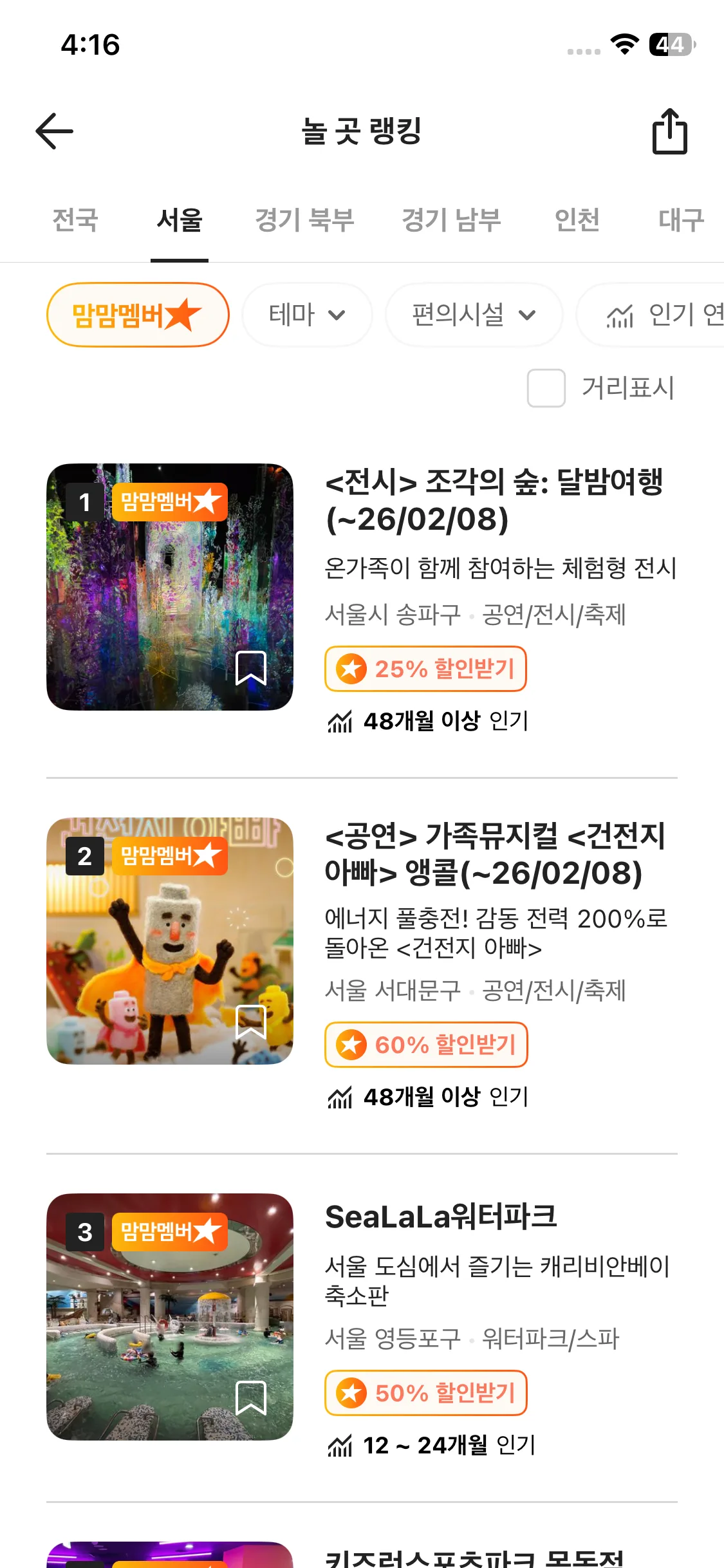Switch to the 인천 tab
This screenshot has width=724, height=1568.
pyautogui.click(x=577, y=220)
